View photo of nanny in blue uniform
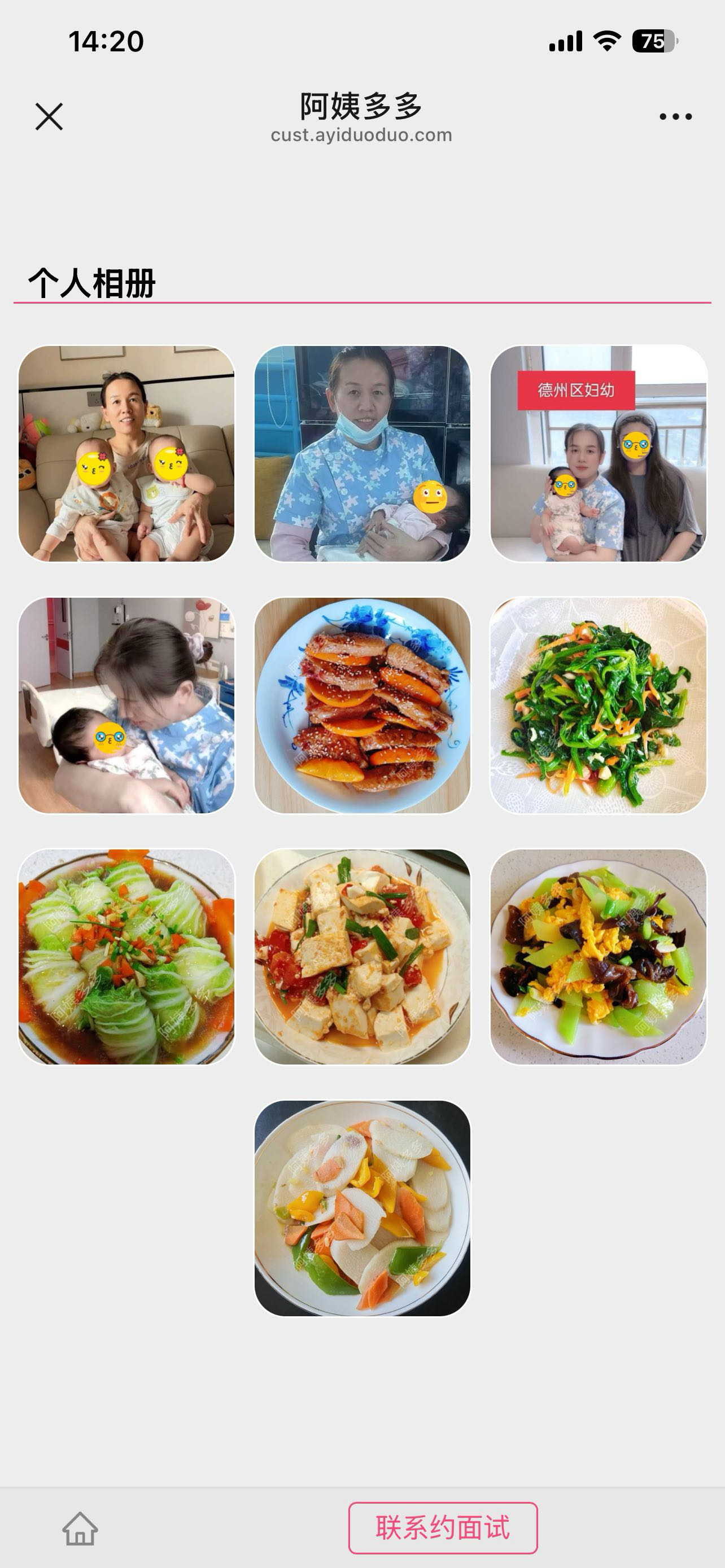The height and width of the screenshot is (1568, 725). (x=362, y=453)
